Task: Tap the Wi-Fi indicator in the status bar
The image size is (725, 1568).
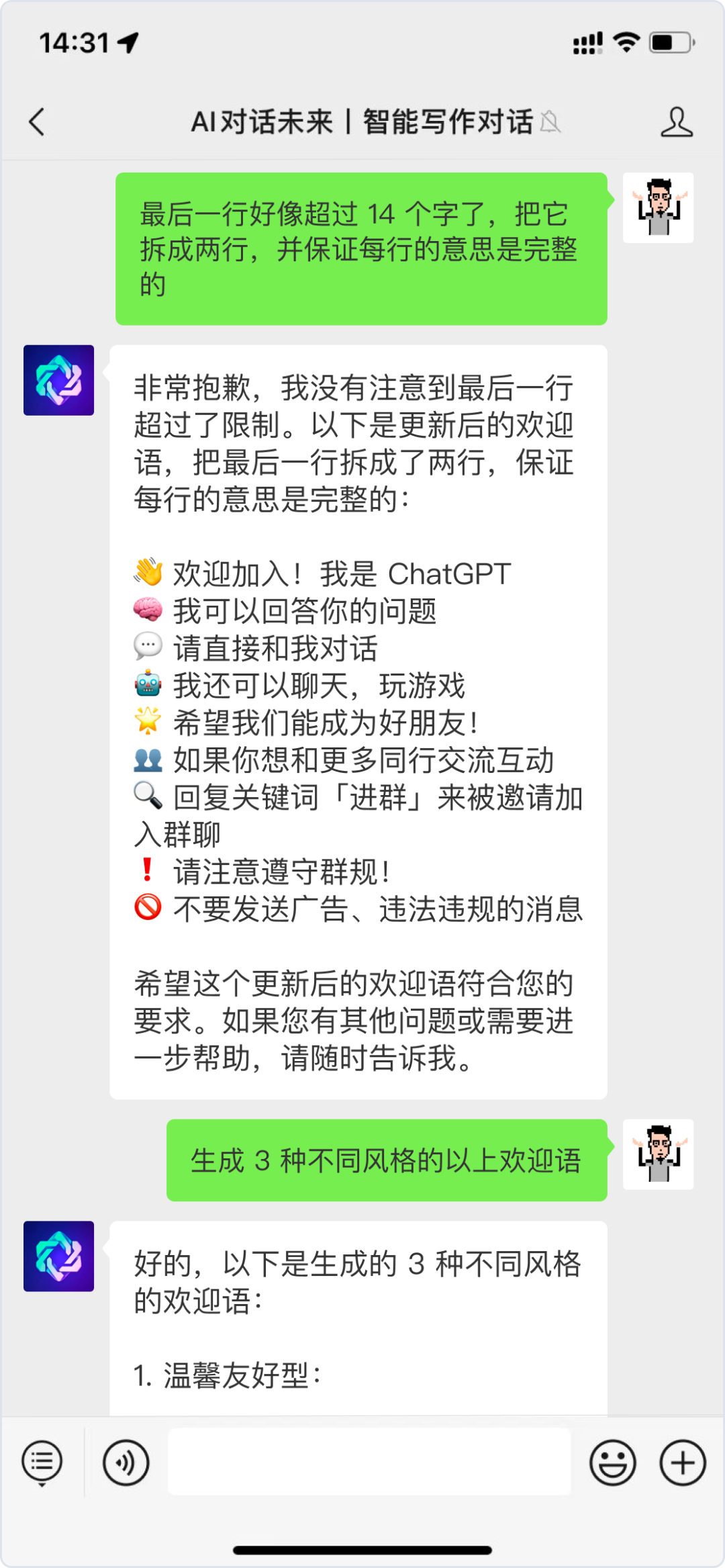Action: click(x=624, y=44)
